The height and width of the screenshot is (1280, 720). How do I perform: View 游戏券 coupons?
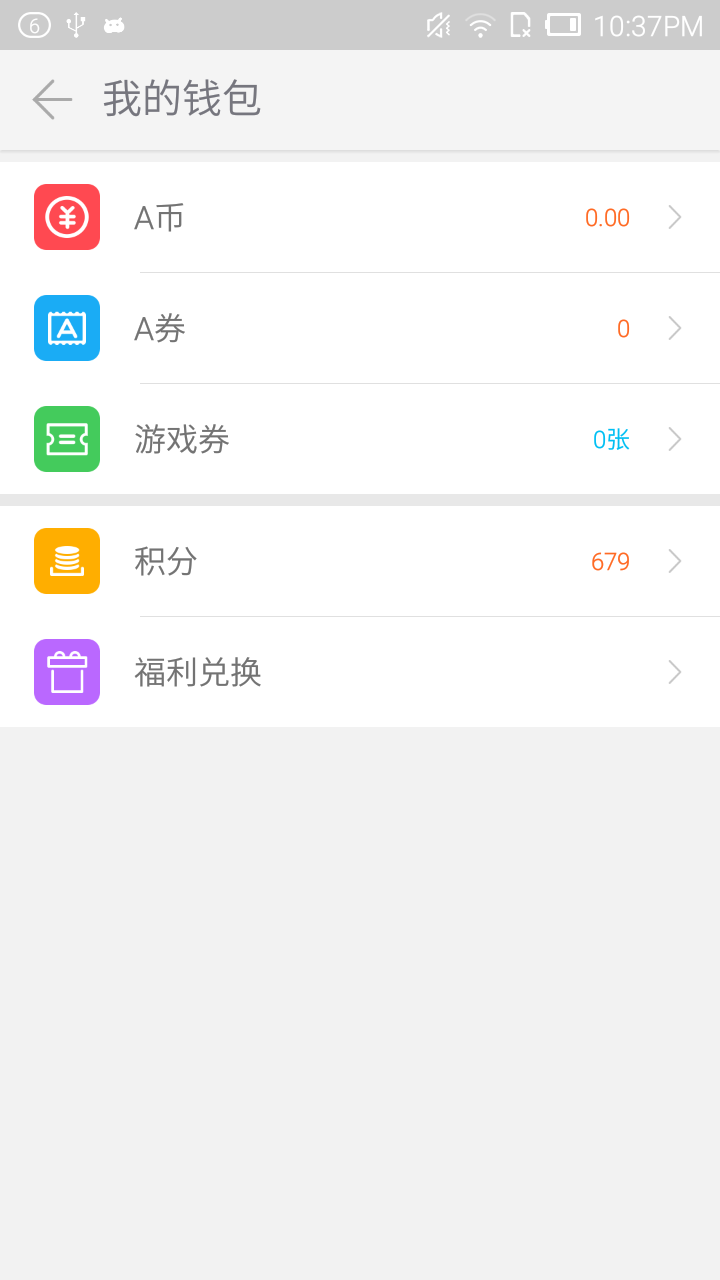tap(360, 439)
